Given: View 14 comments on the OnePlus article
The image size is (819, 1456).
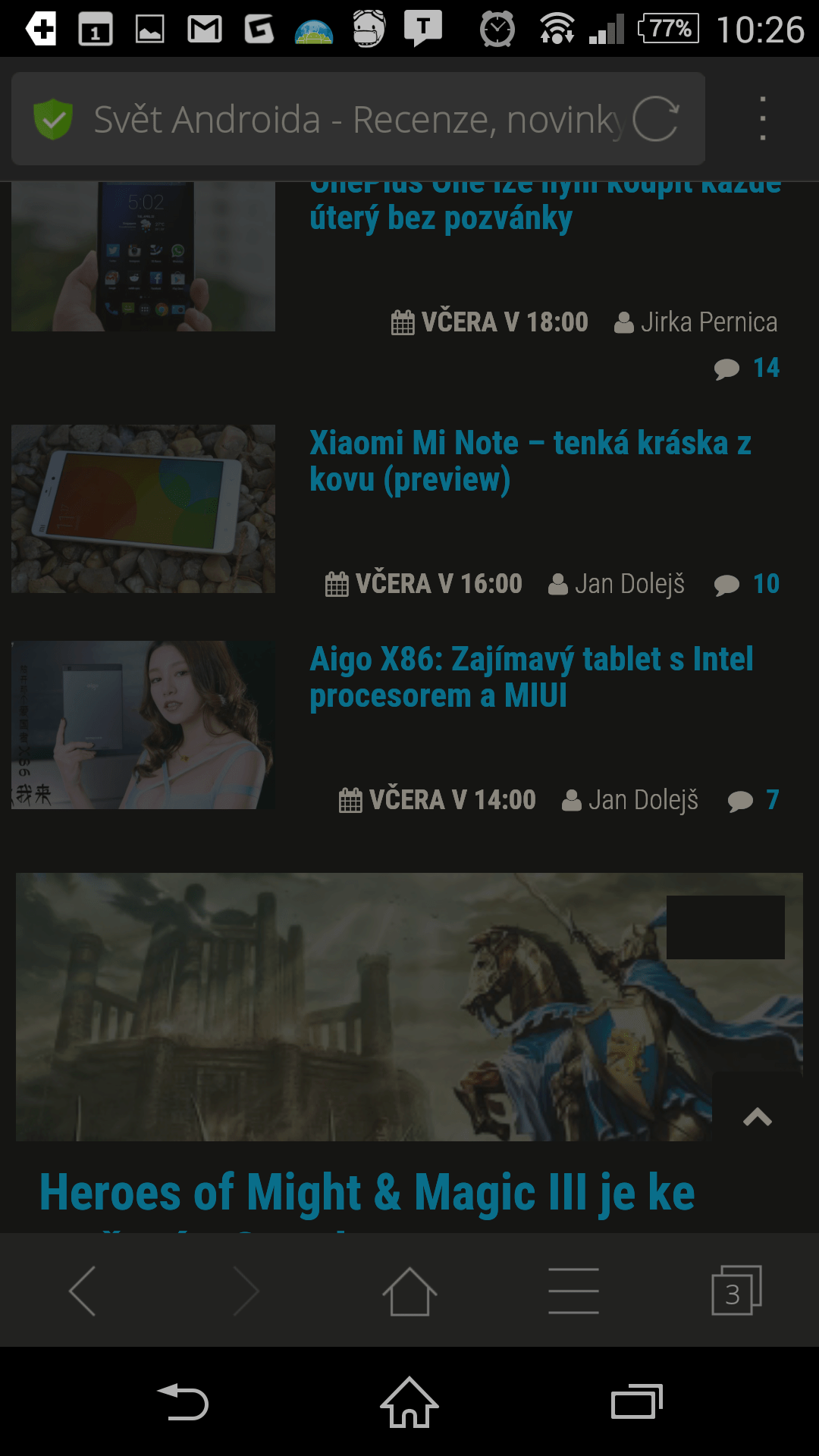Looking at the screenshot, I should 747,369.
